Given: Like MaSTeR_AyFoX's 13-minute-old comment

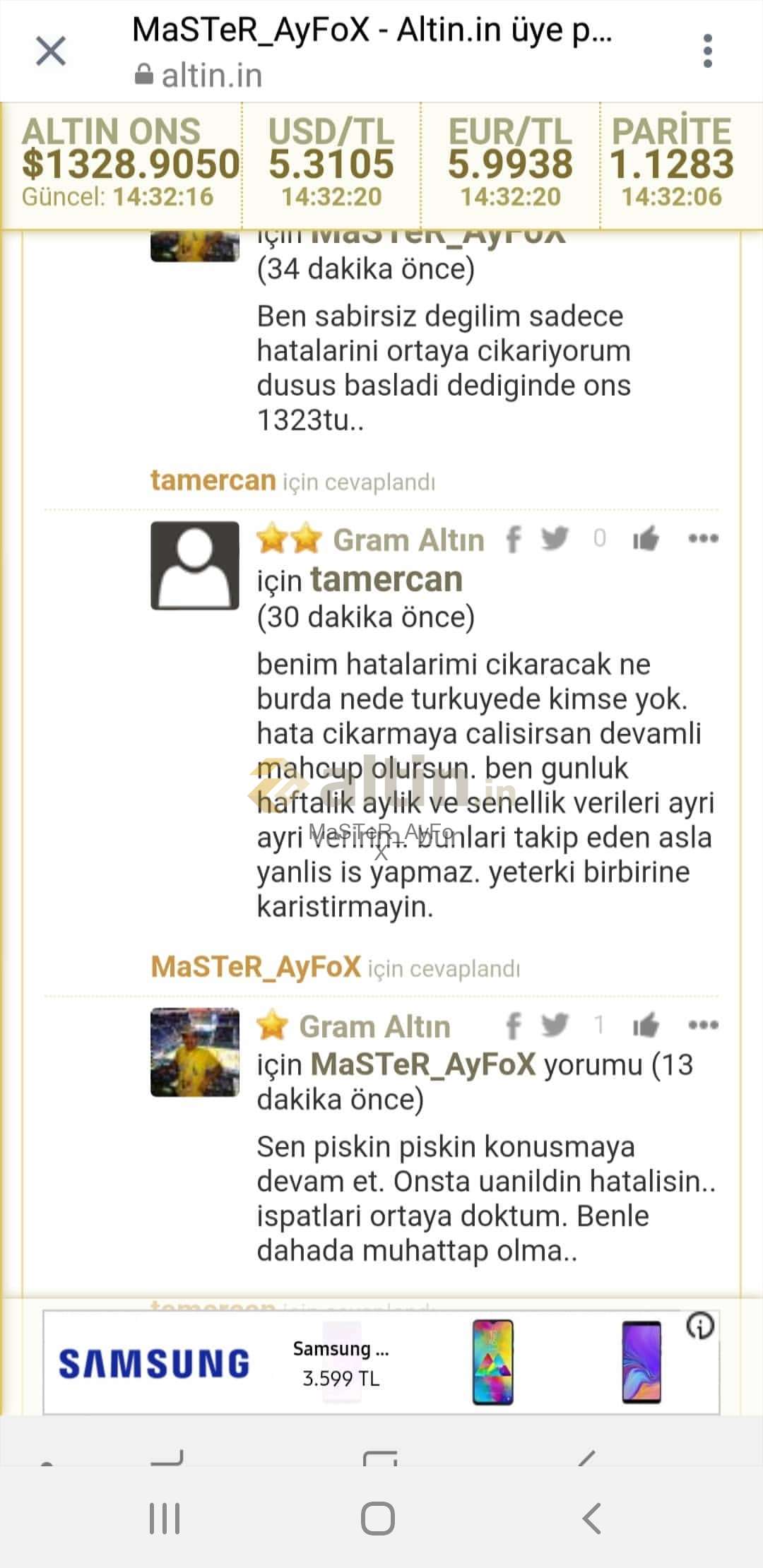Looking at the screenshot, I should [646, 1026].
